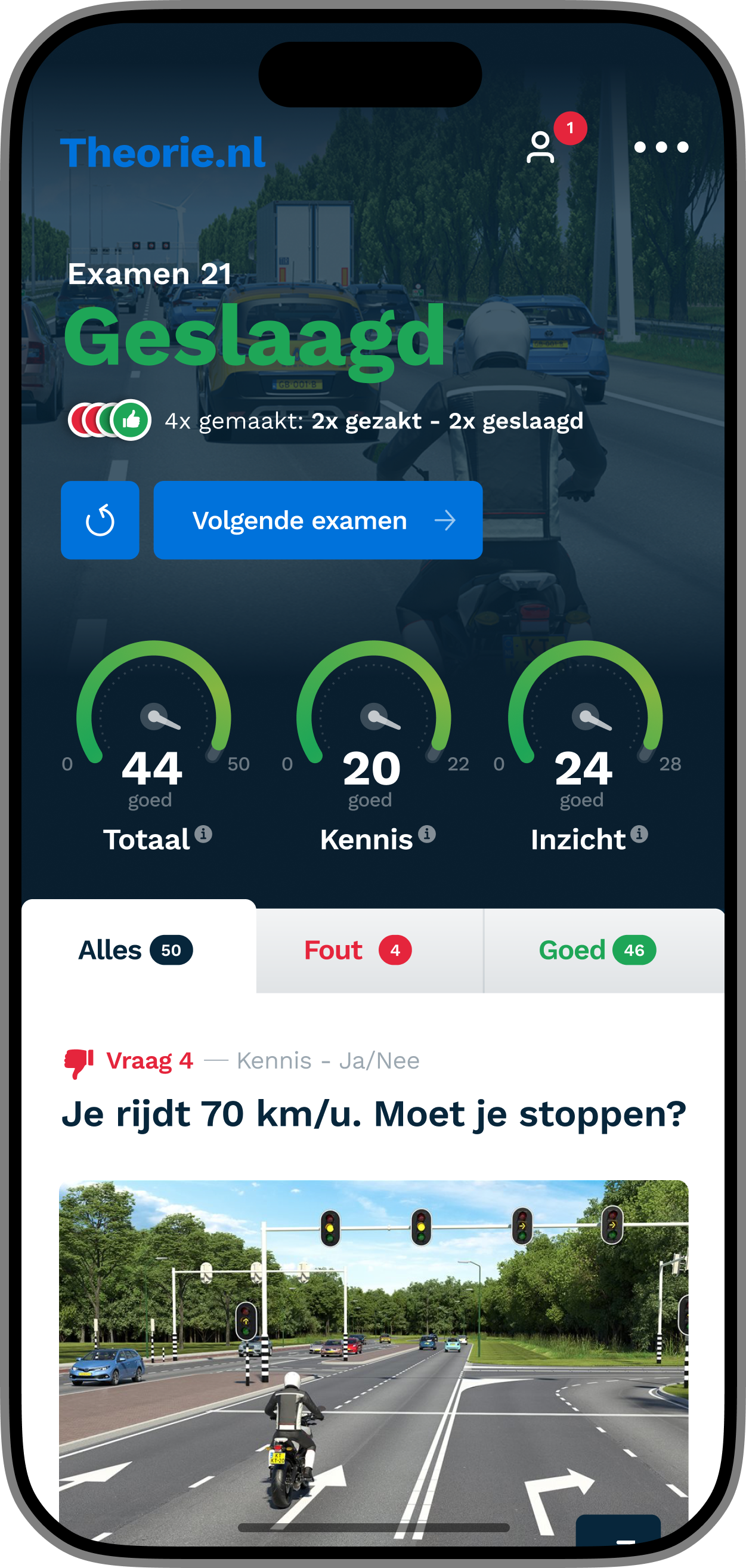Viewport: 746px width, 1568px height.
Task: Open the three-dot overflow menu
Action: 661,147
